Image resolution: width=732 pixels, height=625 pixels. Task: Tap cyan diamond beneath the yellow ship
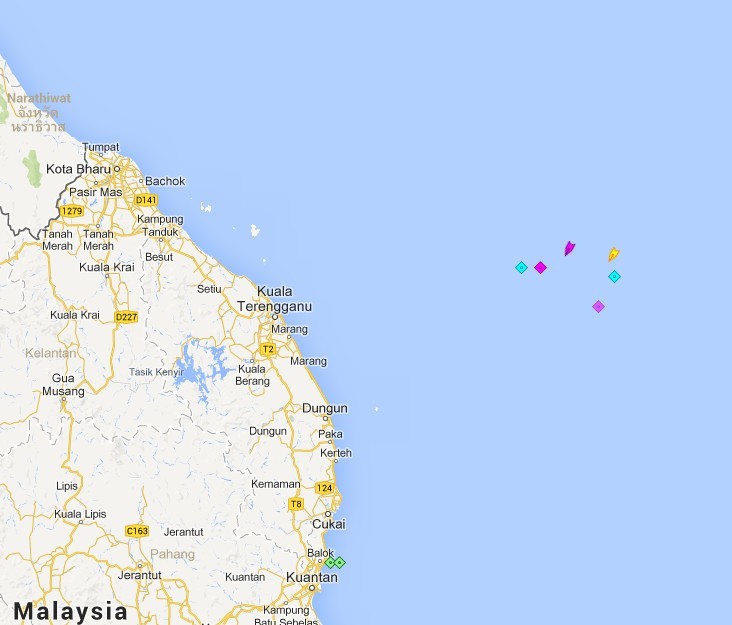[x=614, y=276]
